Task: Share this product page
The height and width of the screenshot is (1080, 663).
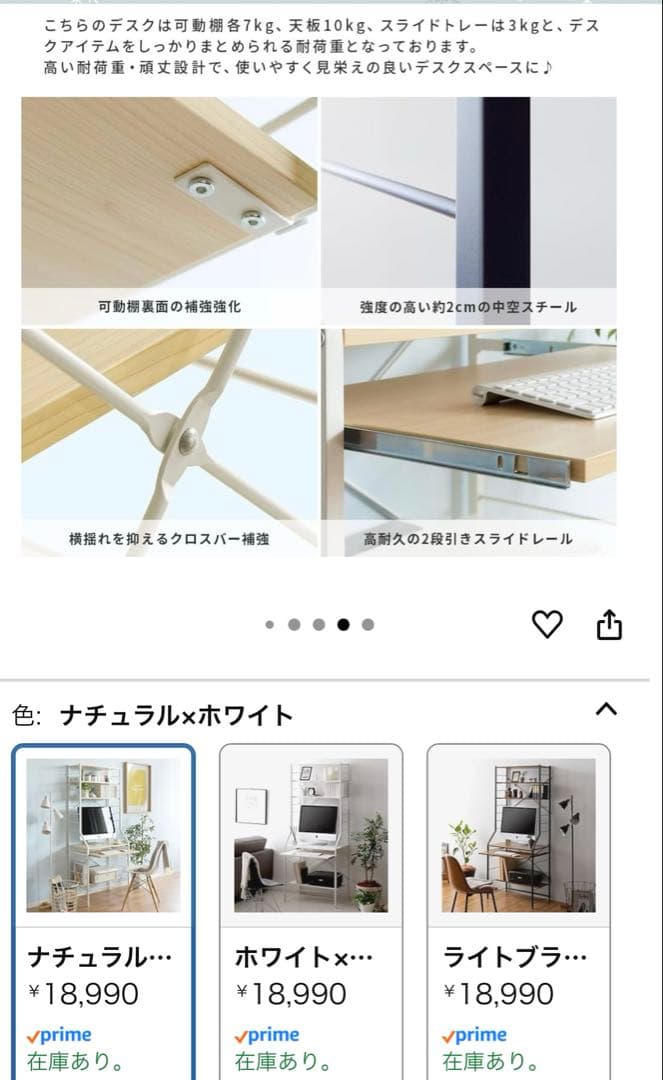Action: click(609, 625)
